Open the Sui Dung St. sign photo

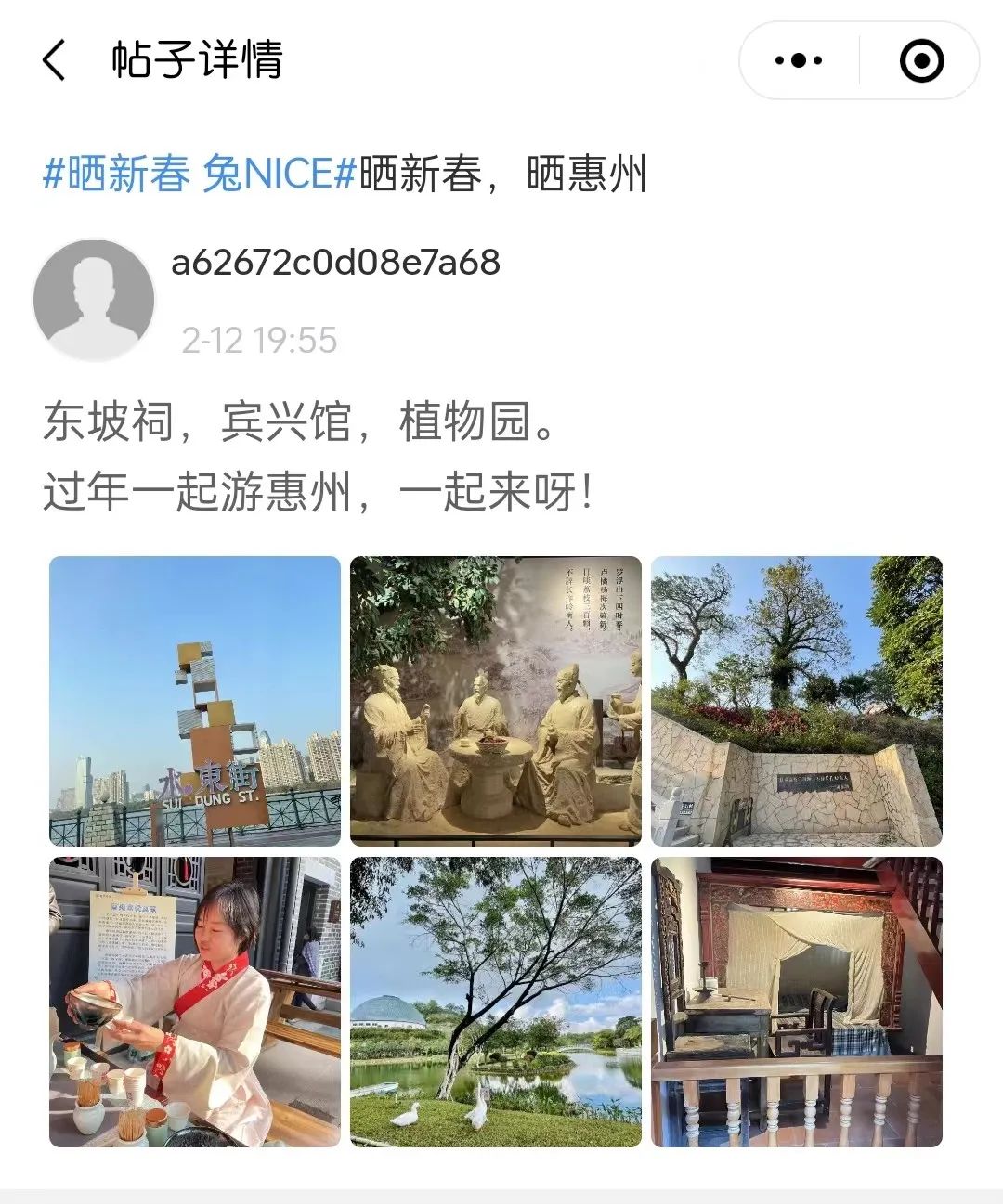195,701
